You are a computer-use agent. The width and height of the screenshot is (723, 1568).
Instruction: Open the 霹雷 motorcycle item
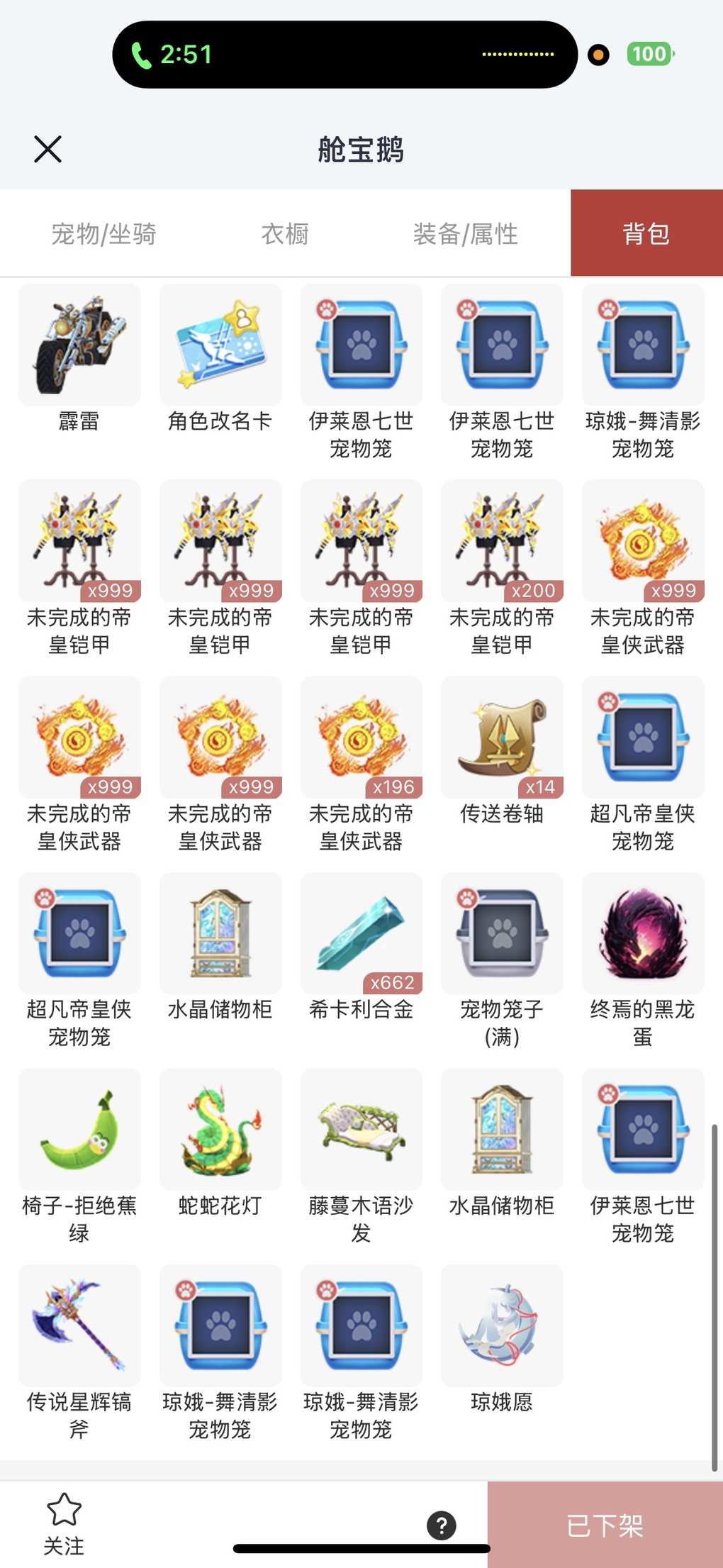click(79, 346)
